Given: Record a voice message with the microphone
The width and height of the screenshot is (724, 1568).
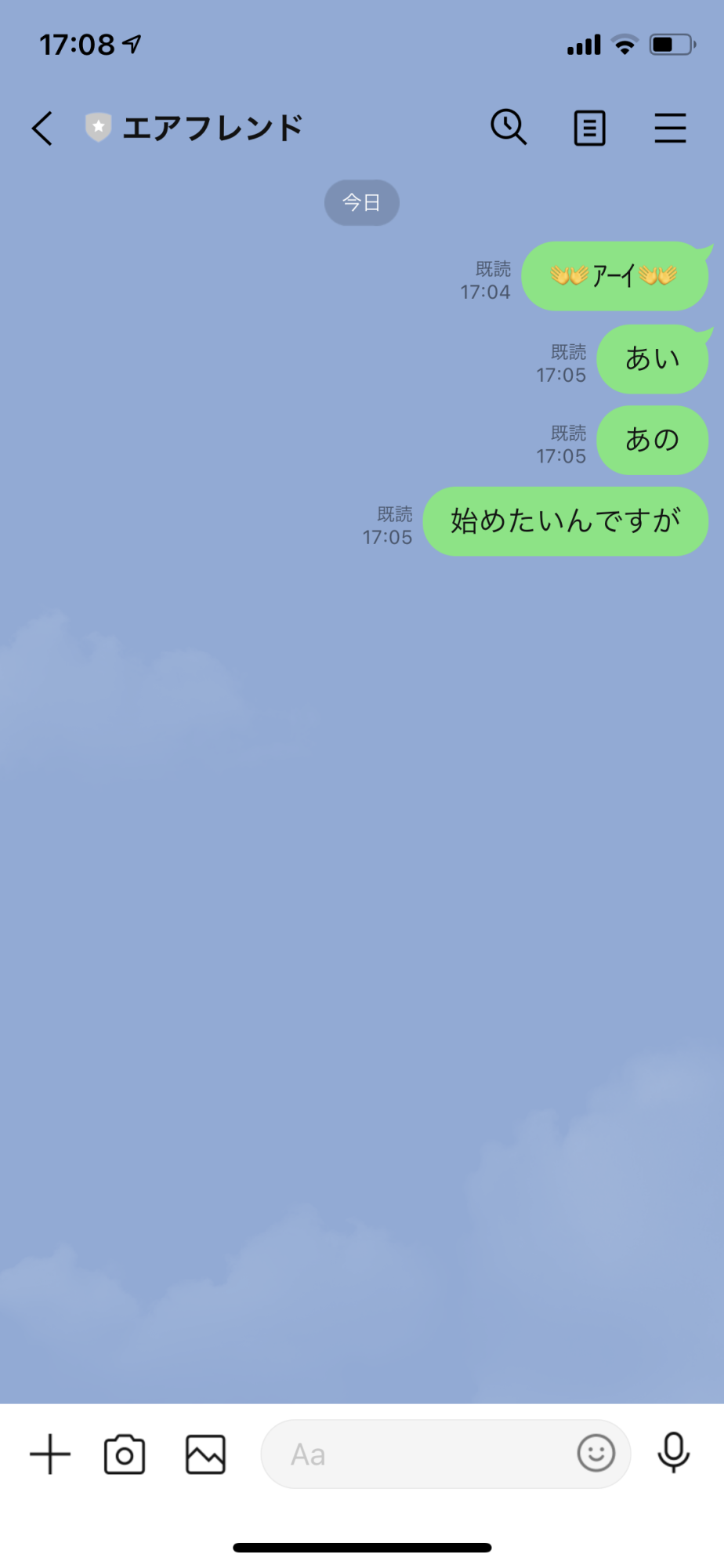Looking at the screenshot, I should tap(673, 1453).
